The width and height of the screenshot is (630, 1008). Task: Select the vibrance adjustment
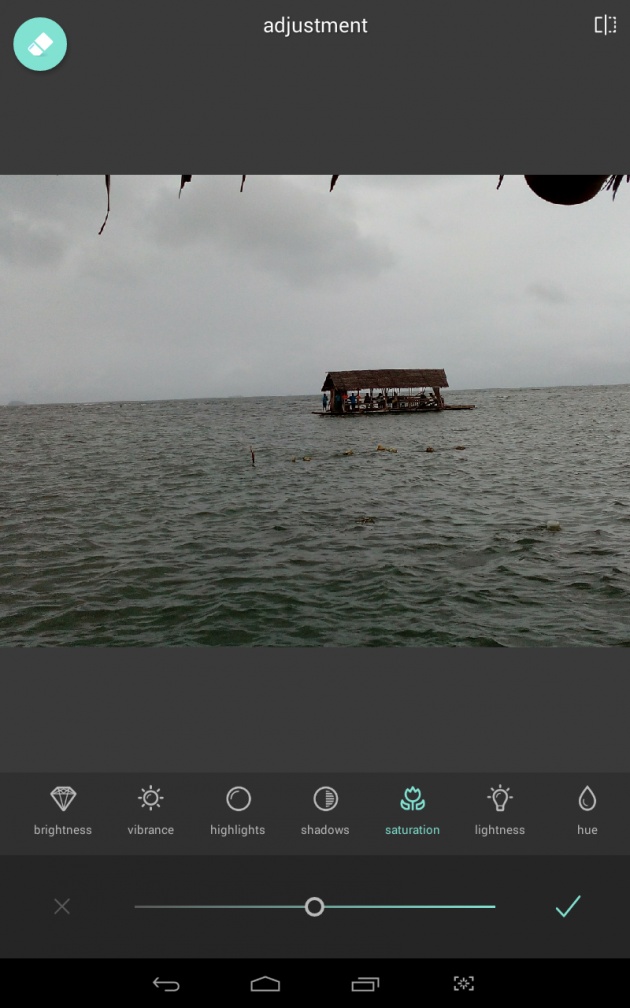tap(150, 811)
